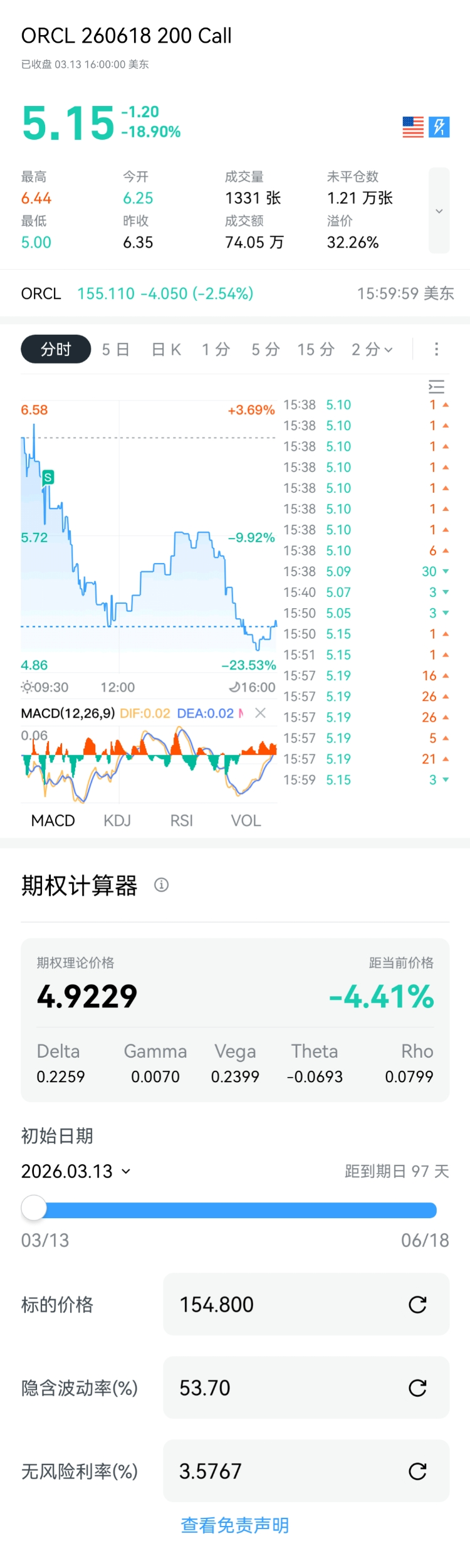Screen dimensions: 470x1568
Task: Reset 标的价格 with refresh icon
Action: [417, 1305]
